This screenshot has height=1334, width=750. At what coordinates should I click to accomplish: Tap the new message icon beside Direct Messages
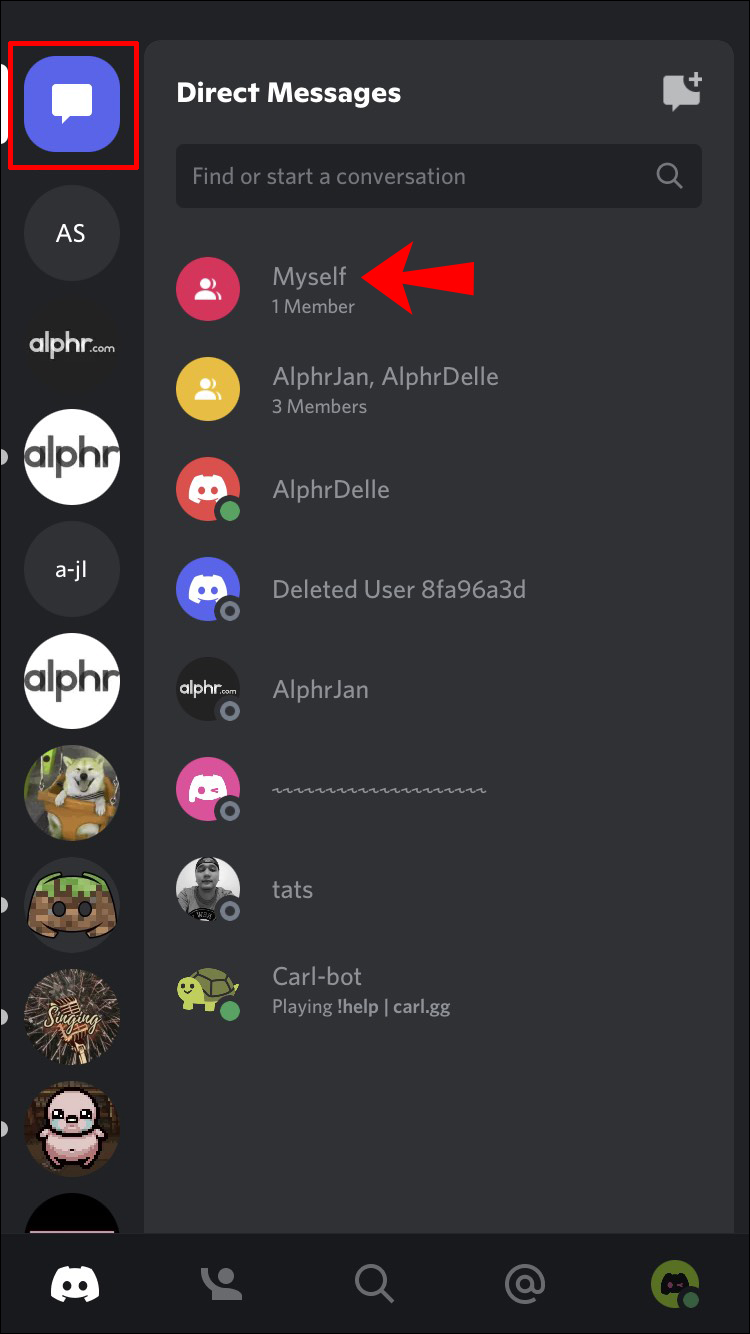point(683,92)
